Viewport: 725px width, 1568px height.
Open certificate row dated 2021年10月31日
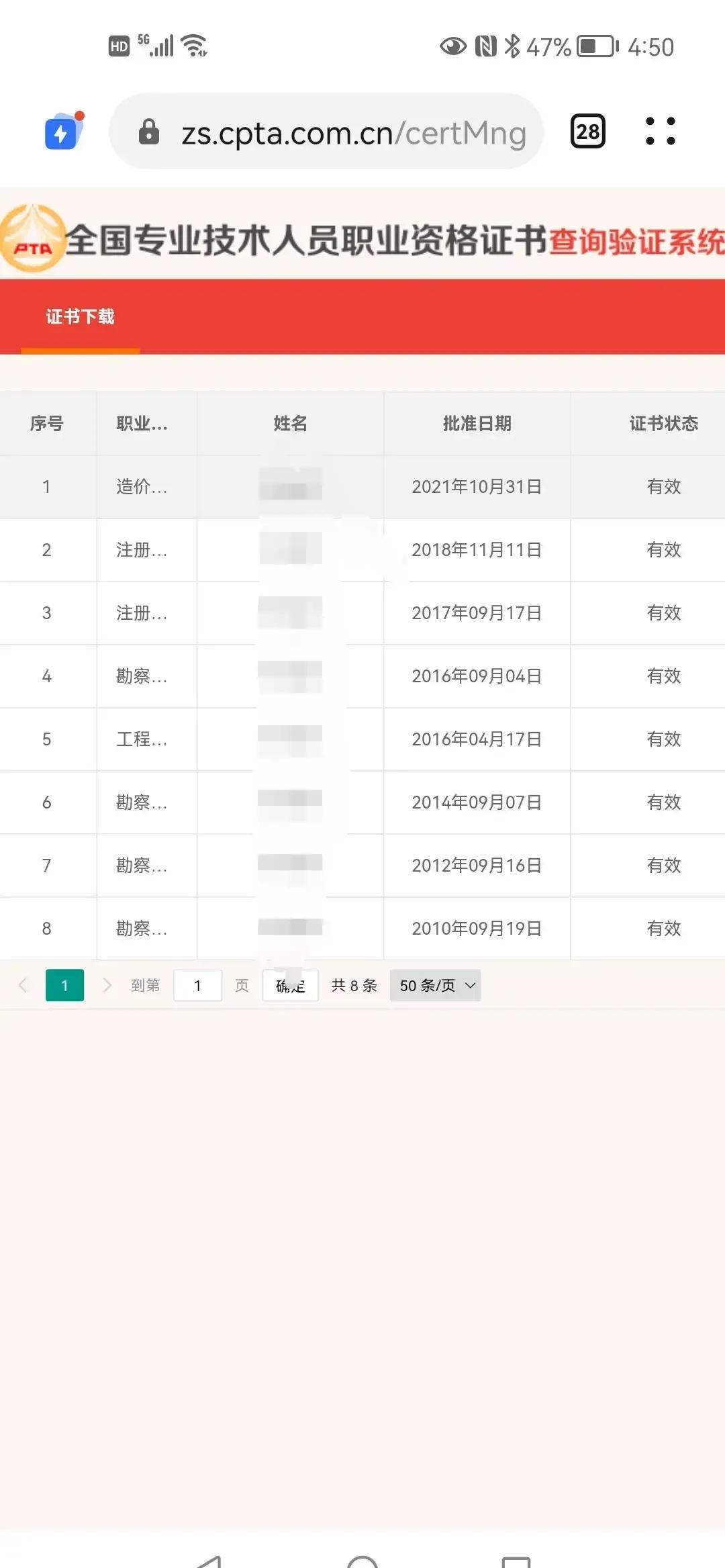coord(362,487)
